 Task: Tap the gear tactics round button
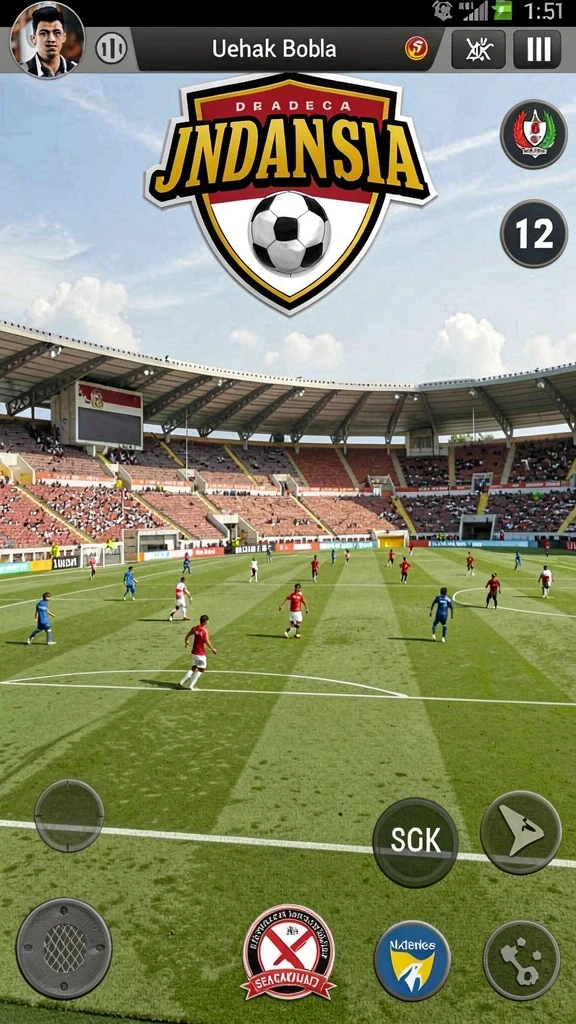click(522, 960)
